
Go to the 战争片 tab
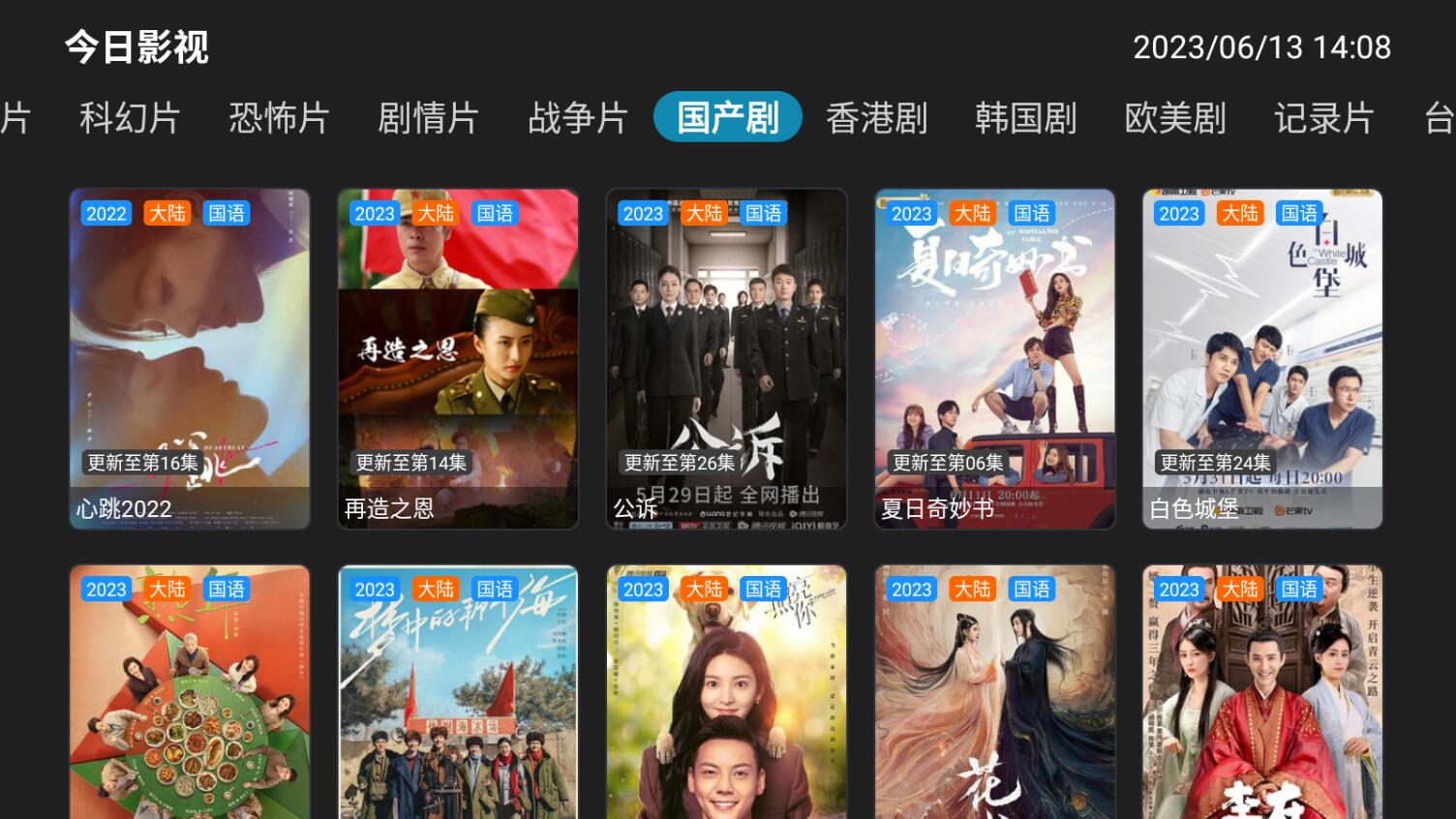pyautogui.click(x=578, y=118)
